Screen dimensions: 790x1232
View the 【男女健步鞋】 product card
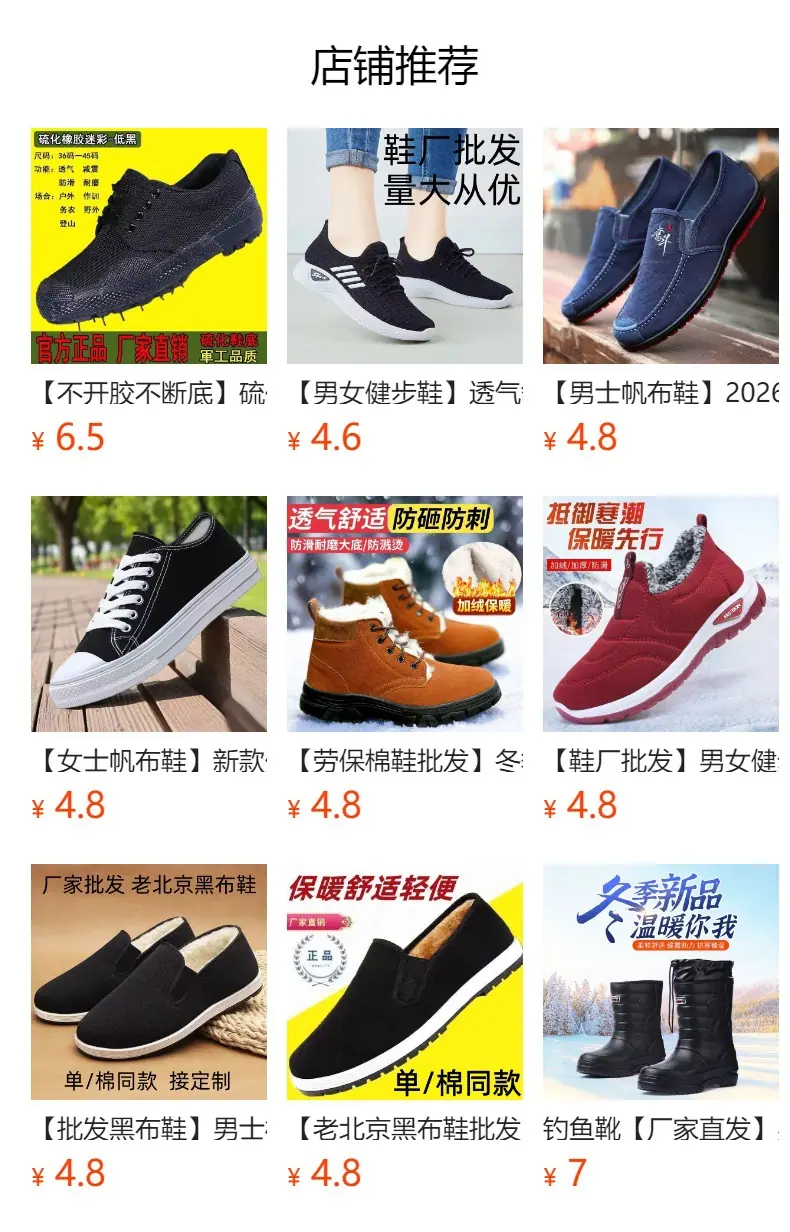(x=405, y=292)
